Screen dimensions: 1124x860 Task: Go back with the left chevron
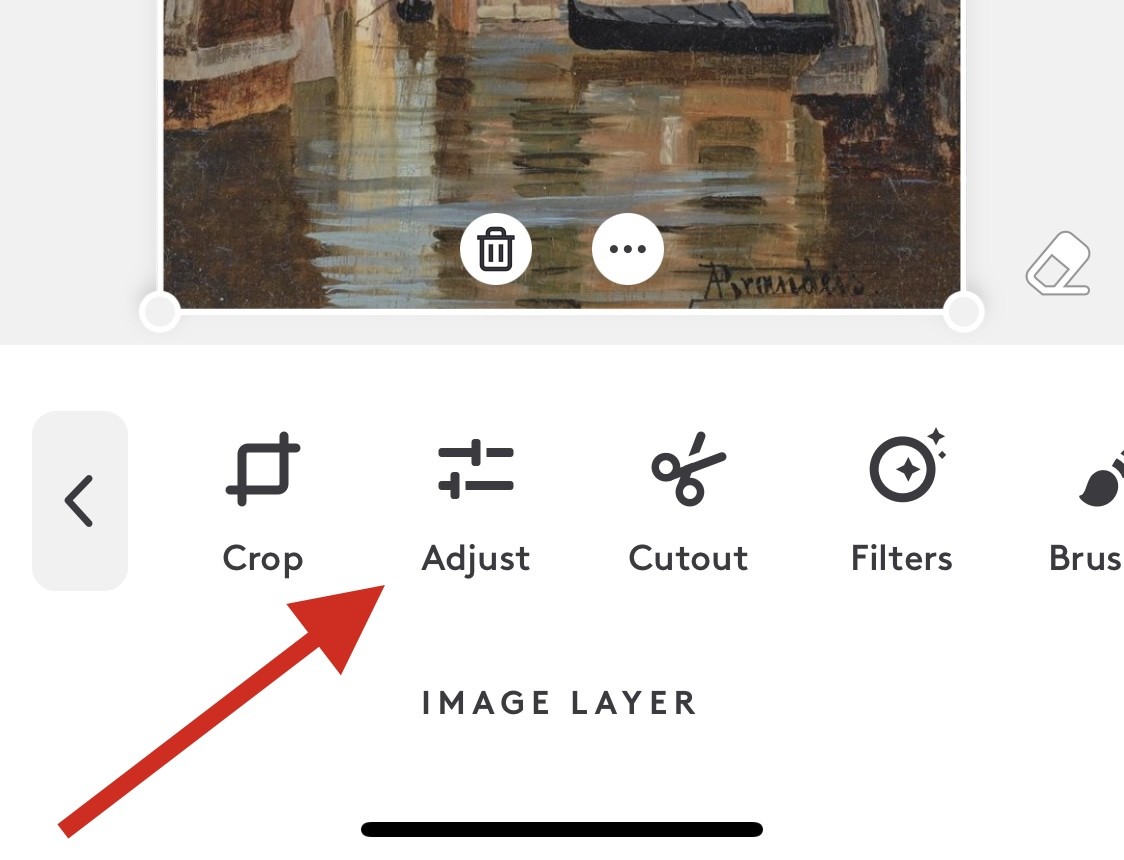click(x=80, y=500)
